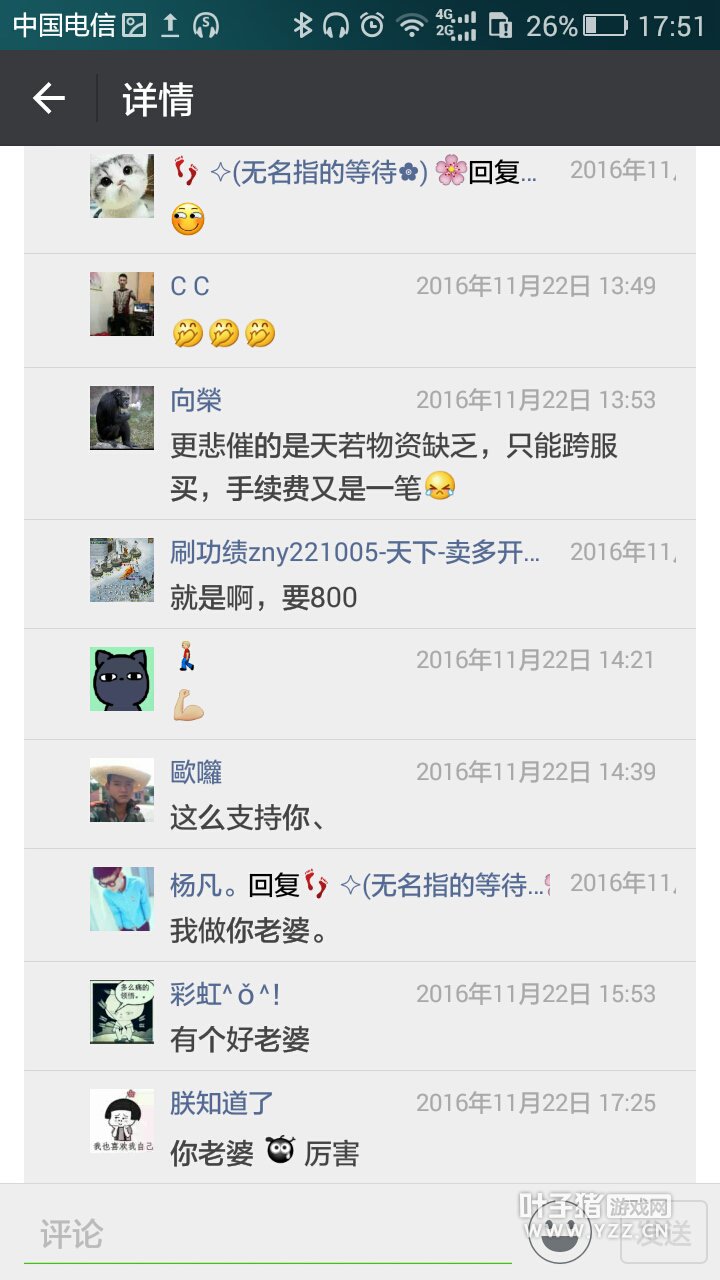
Task: Tap the 发送 send button
Action: 663,1234
